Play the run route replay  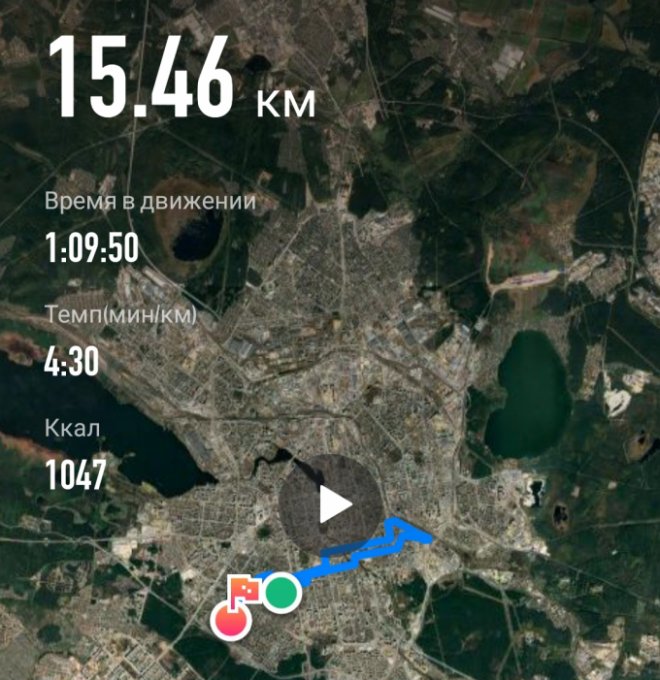[x=331, y=504]
